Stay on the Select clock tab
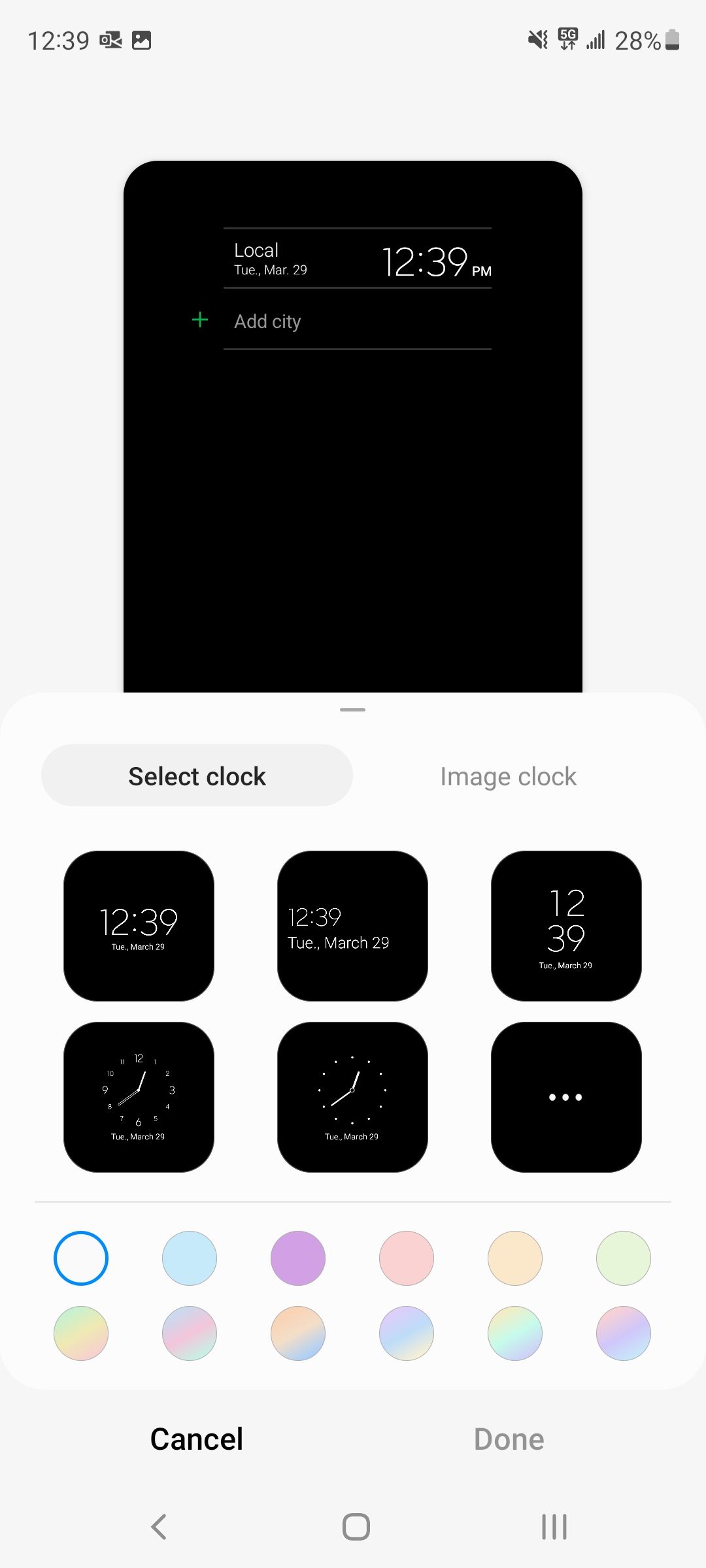 tap(197, 776)
